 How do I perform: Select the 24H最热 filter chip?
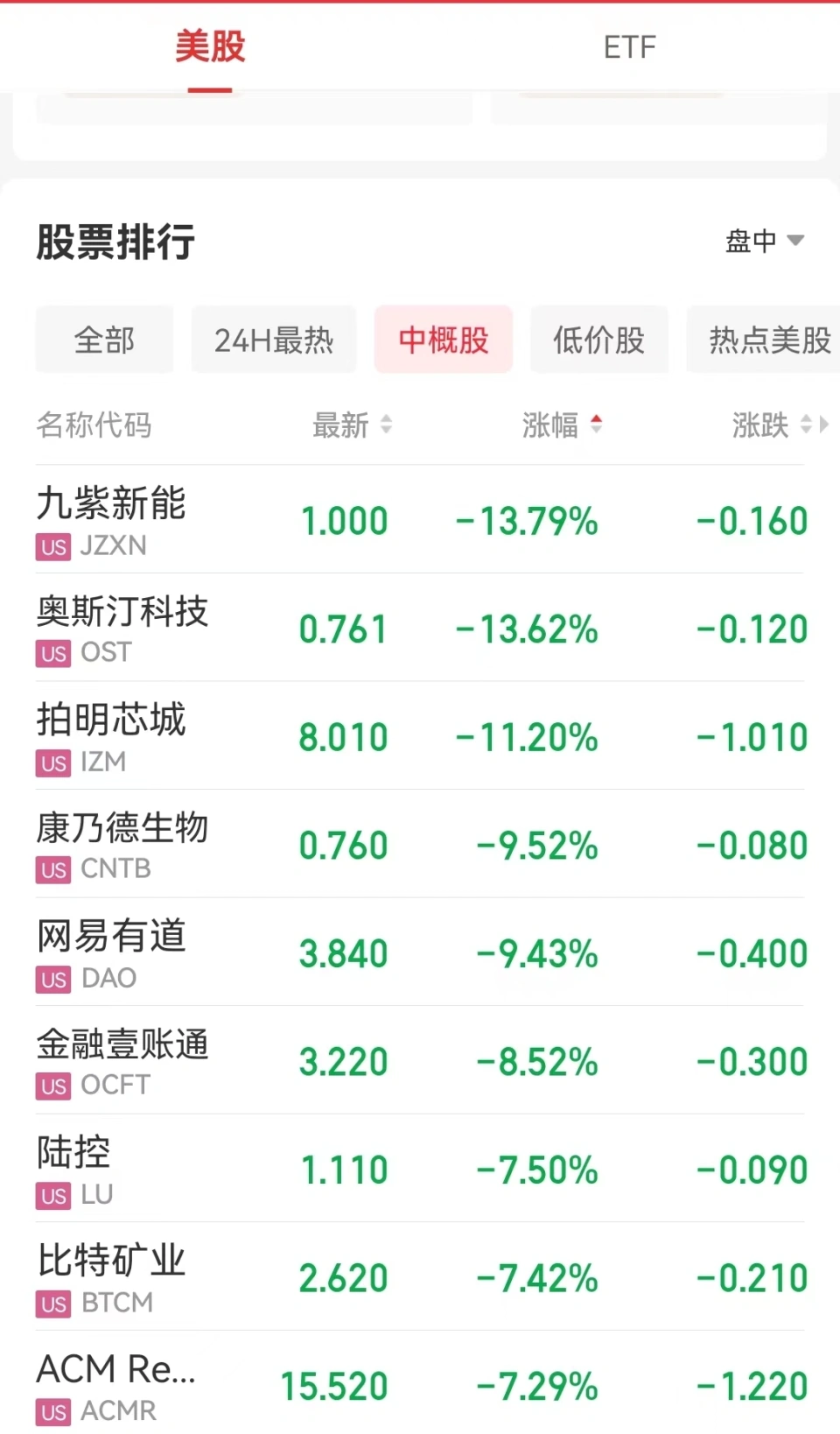pos(274,340)
